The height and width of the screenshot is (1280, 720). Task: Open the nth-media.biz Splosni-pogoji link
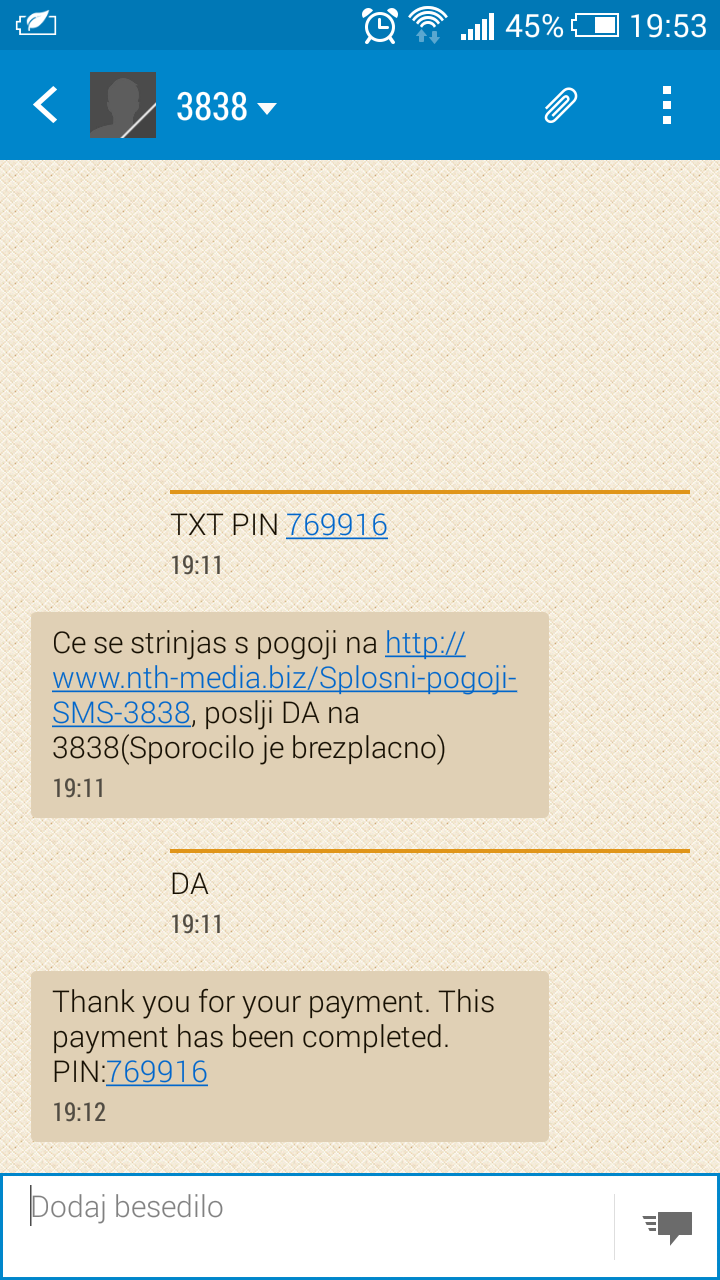(x=284, y=679)
